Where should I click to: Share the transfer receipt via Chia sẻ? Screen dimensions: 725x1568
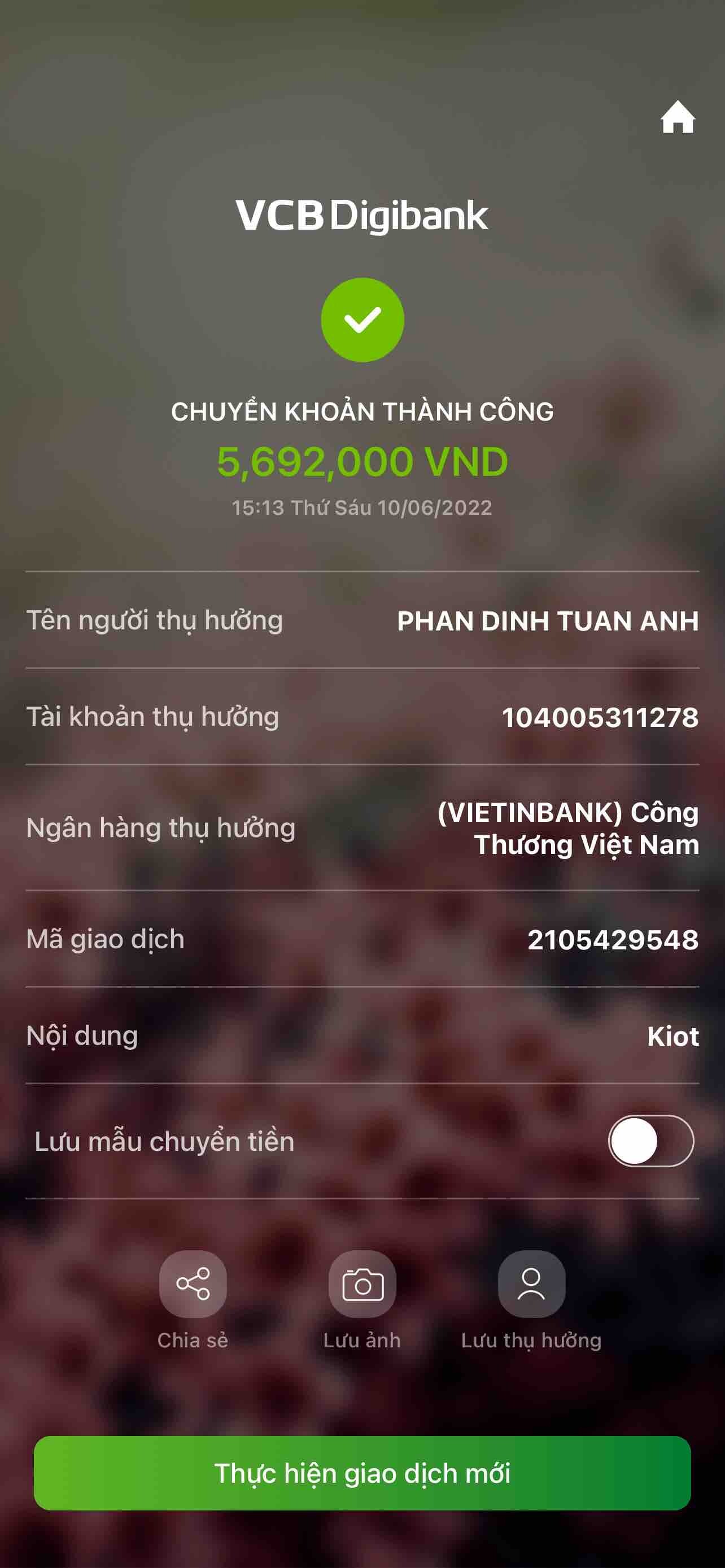[193, 1283]
